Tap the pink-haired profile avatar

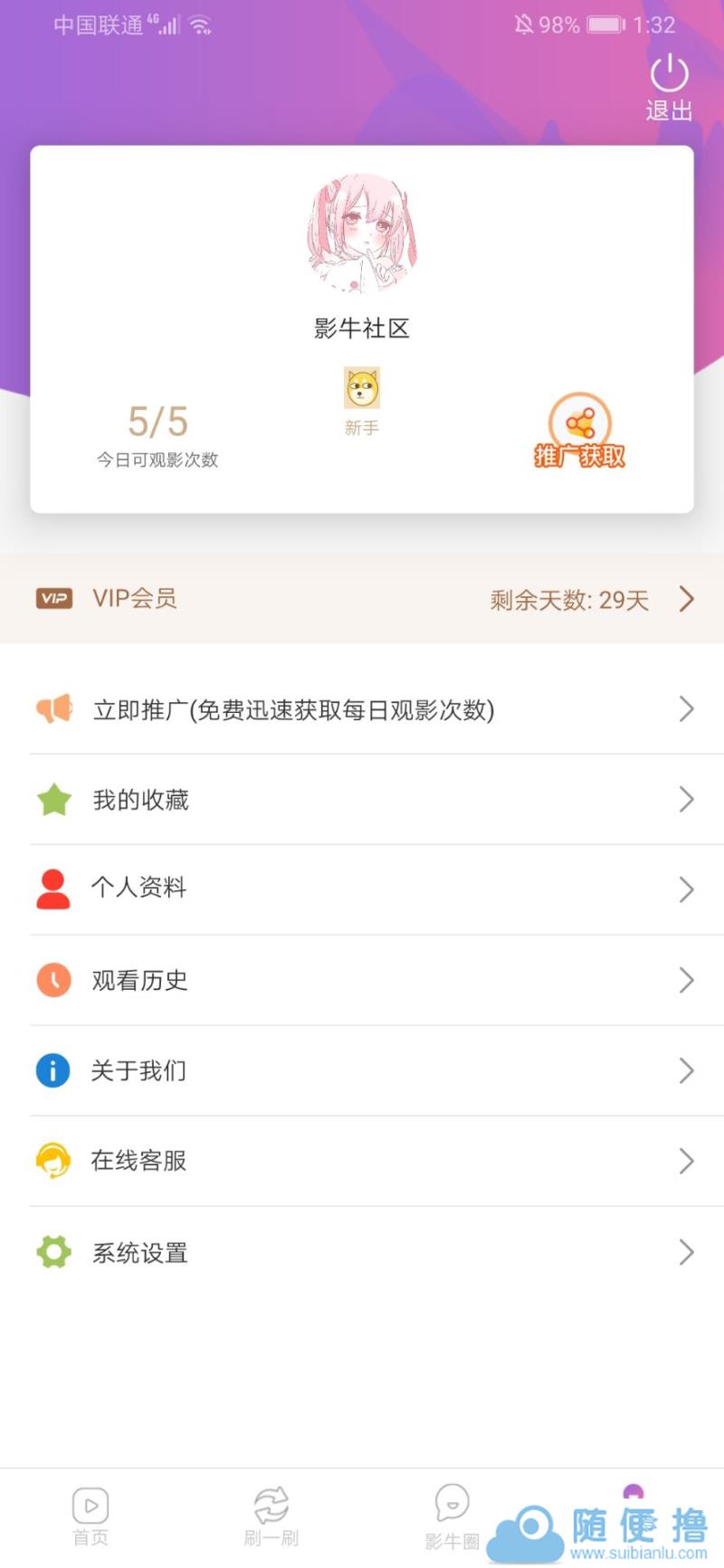[362, 233]
